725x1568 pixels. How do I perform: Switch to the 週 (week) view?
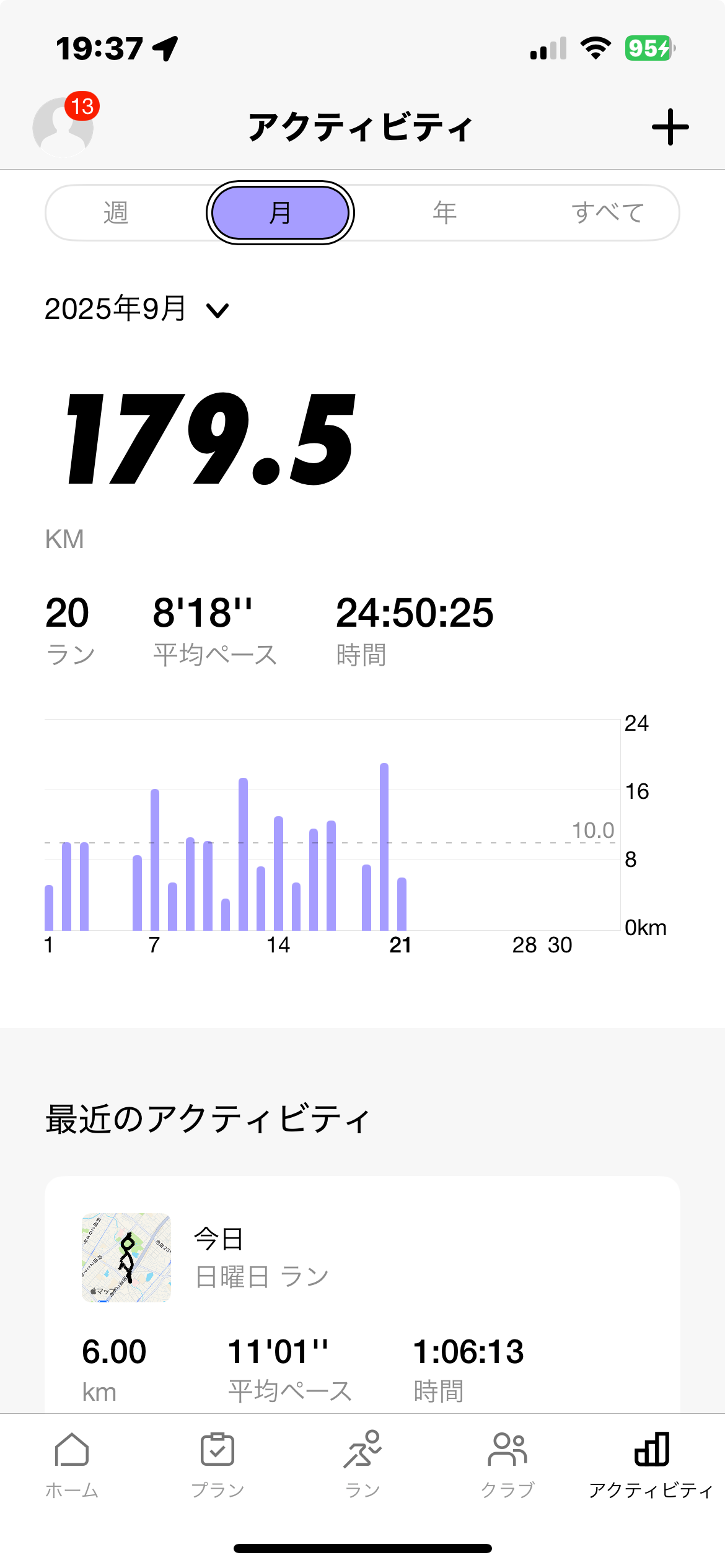click(x=116, y=212)
